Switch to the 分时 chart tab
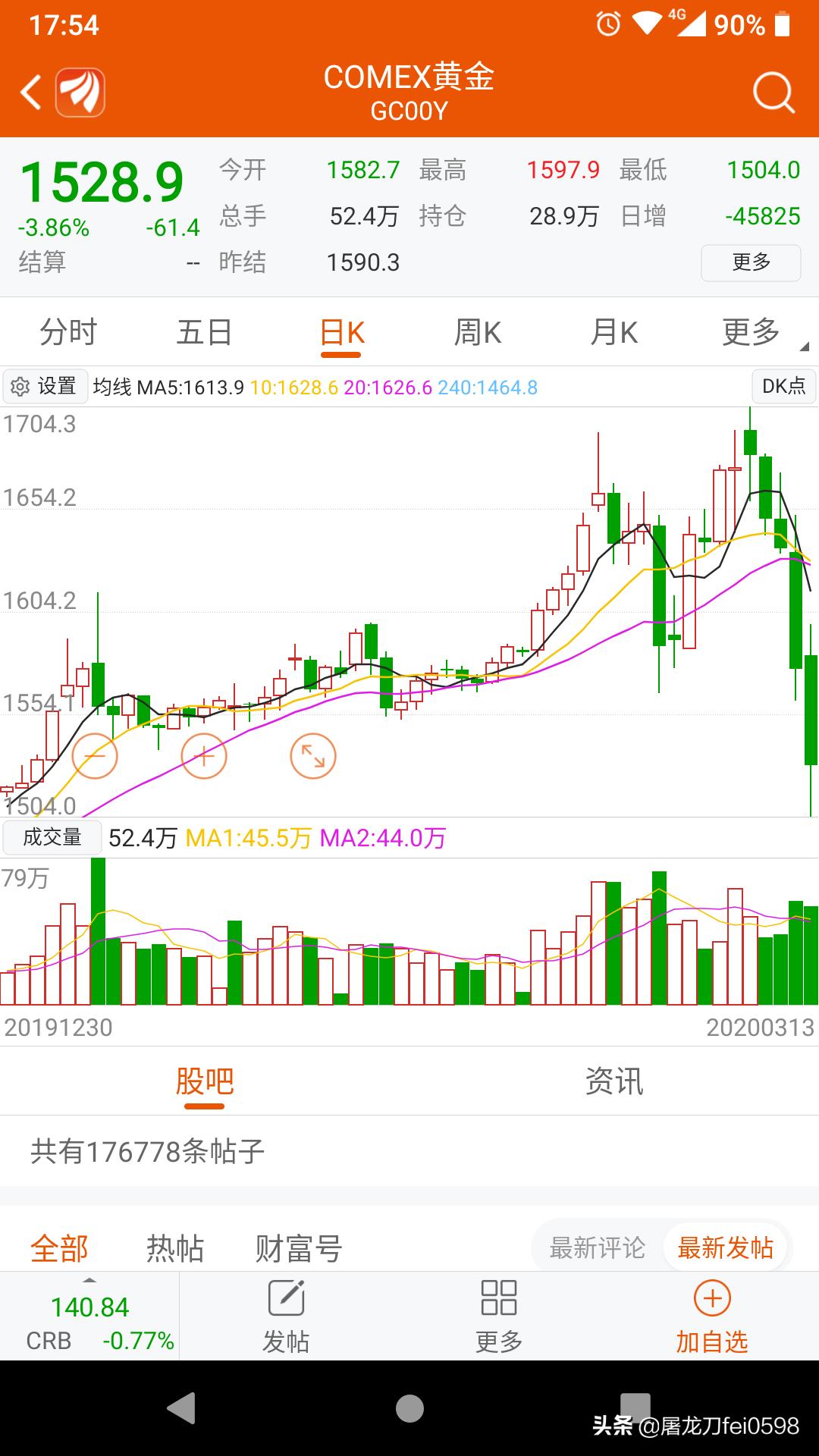Image resolution: width=819 pixels, height=1456 pixels. pos(68,332)
